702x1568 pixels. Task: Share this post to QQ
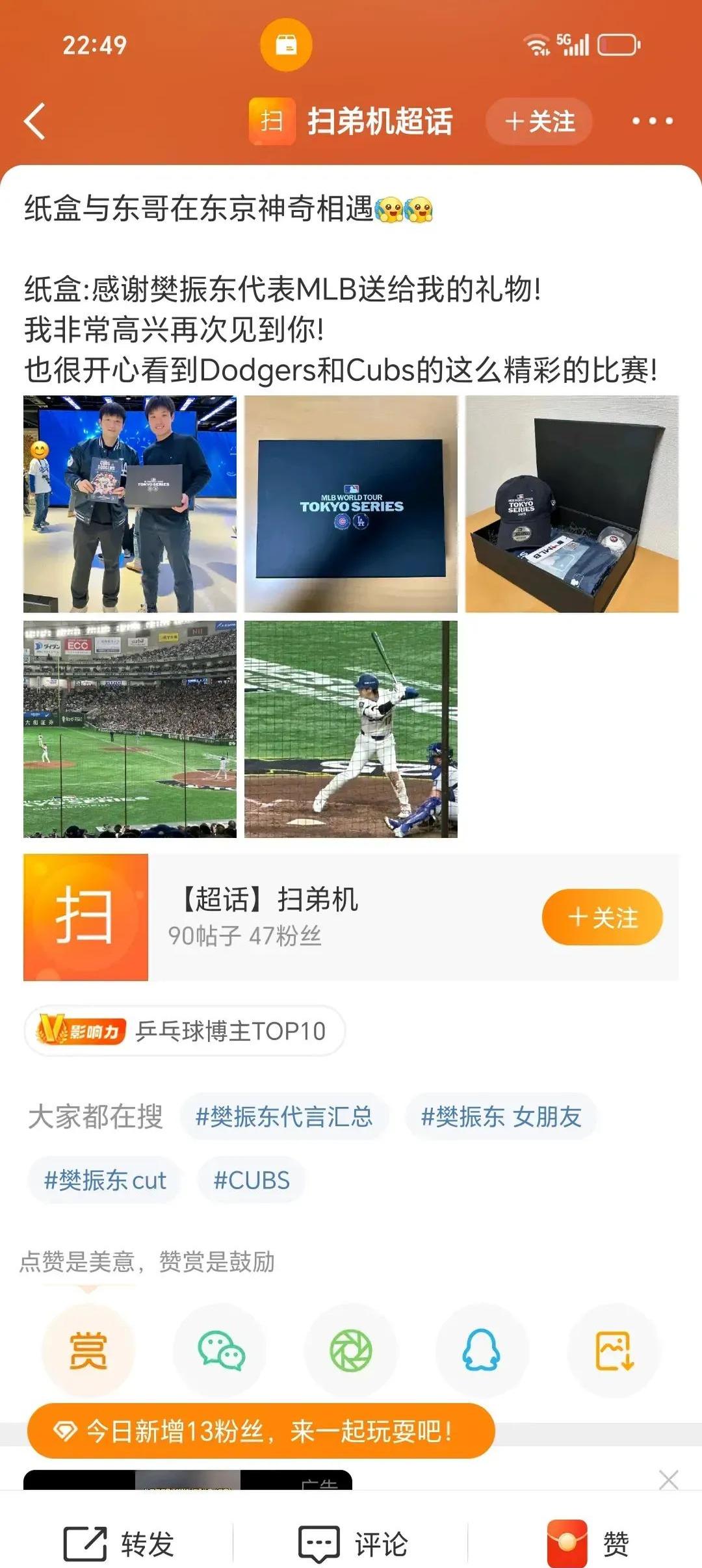(x=481, y=1351)
